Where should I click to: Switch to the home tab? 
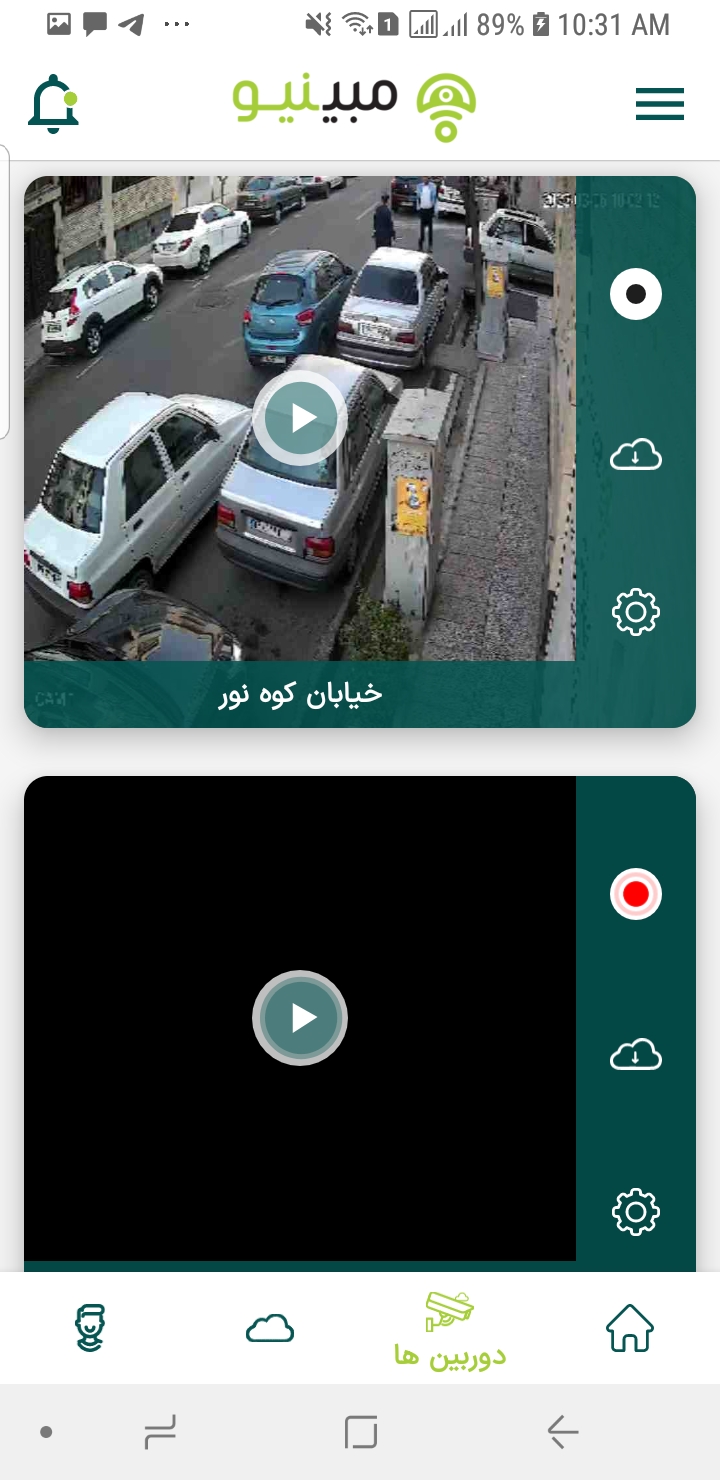(630, 1329)
